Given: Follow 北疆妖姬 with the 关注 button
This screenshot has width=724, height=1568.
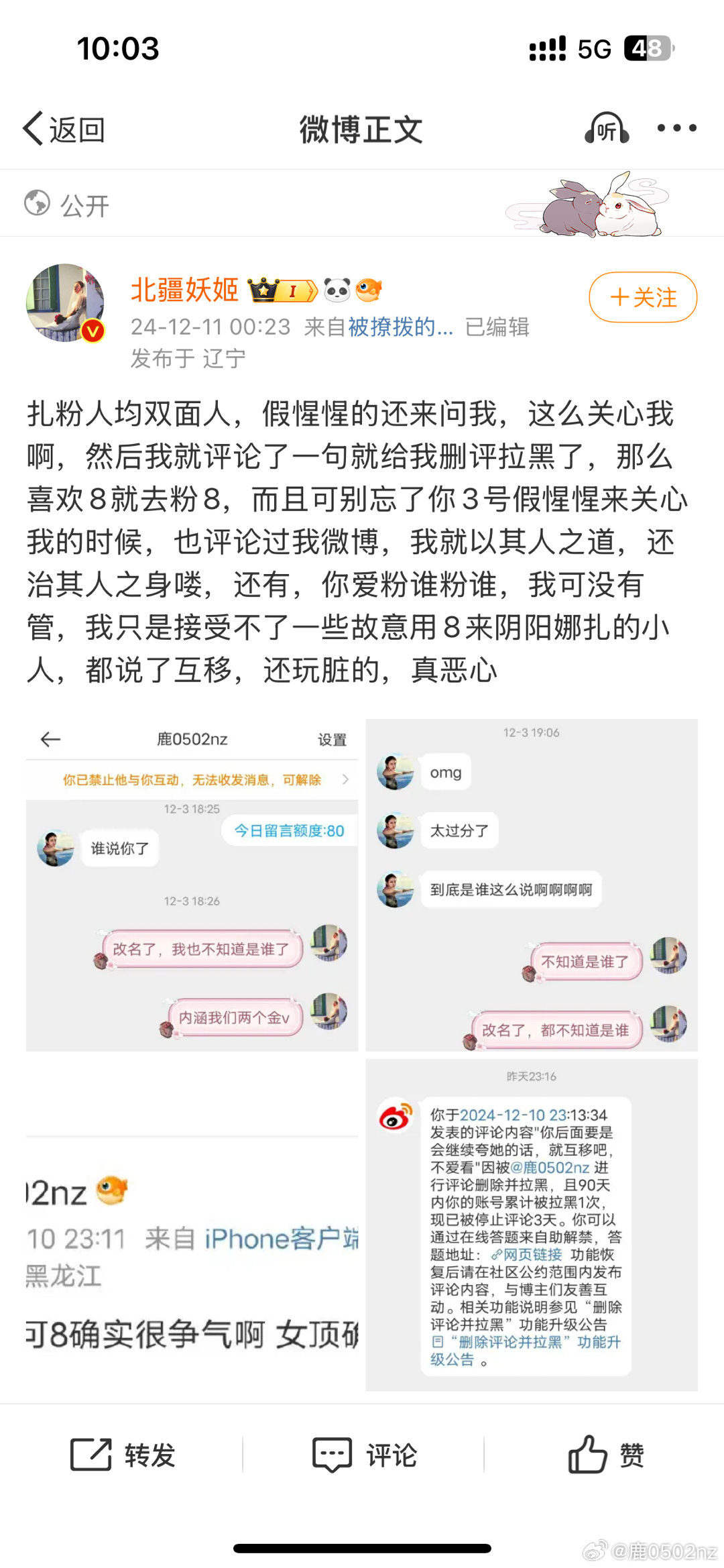Looking at the screenshot, I should pos(643,297).
